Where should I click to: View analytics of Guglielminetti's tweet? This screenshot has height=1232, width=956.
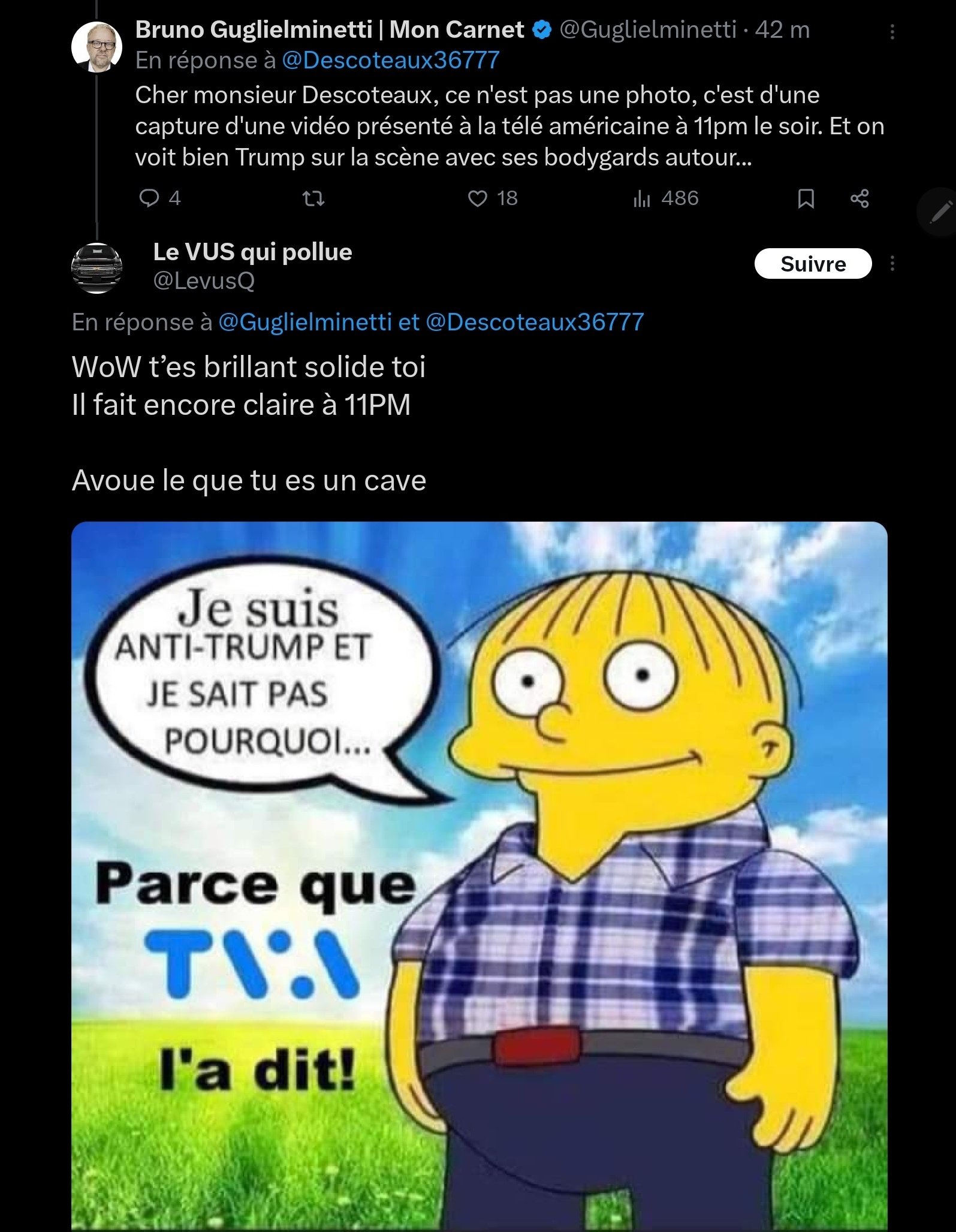(x=643, y=198)
